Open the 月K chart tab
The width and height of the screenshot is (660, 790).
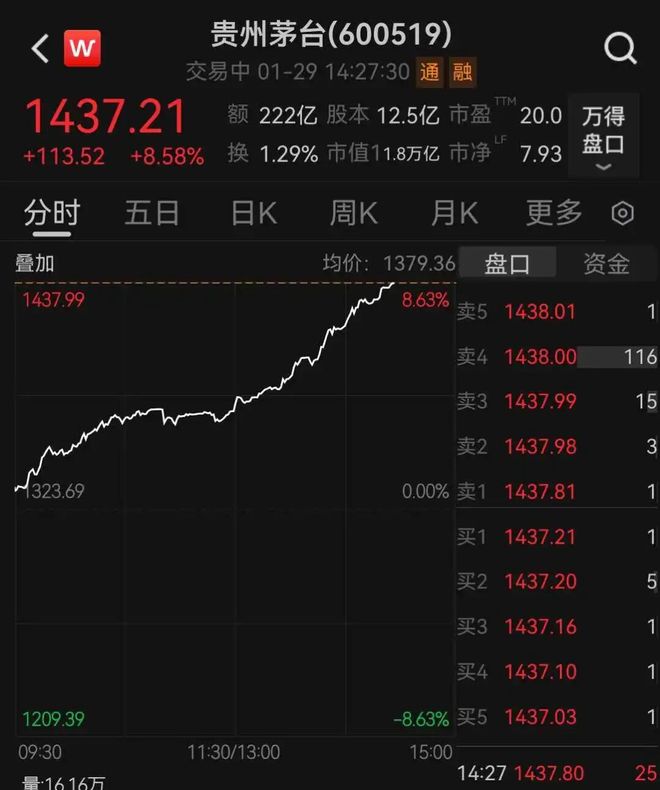(454, 212)
